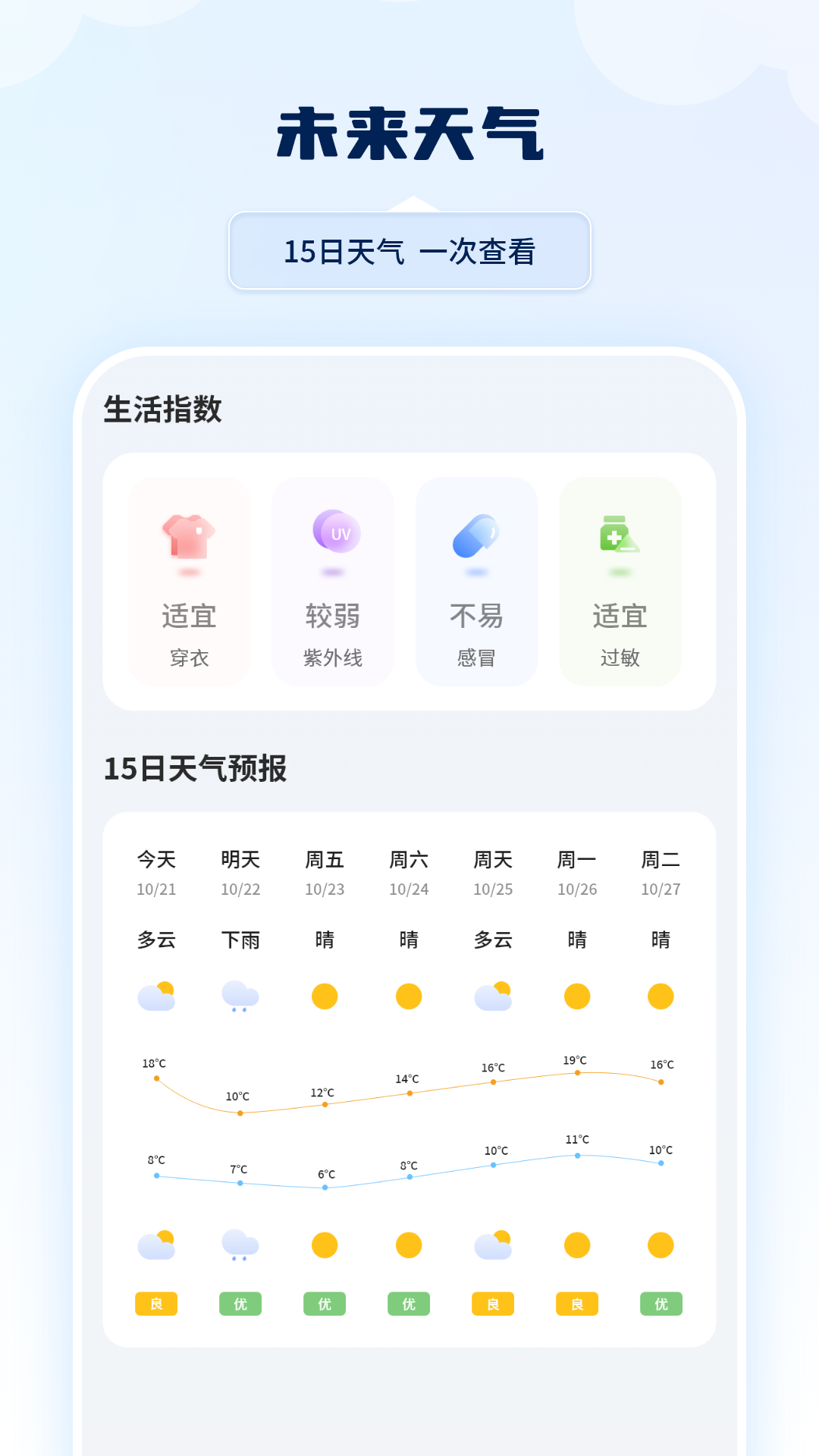Image resolution: width=819 pixels, height=1456 pixels.
Task: Toggle the 优 air quality badge under 周二
Action: click(661, 1303)
